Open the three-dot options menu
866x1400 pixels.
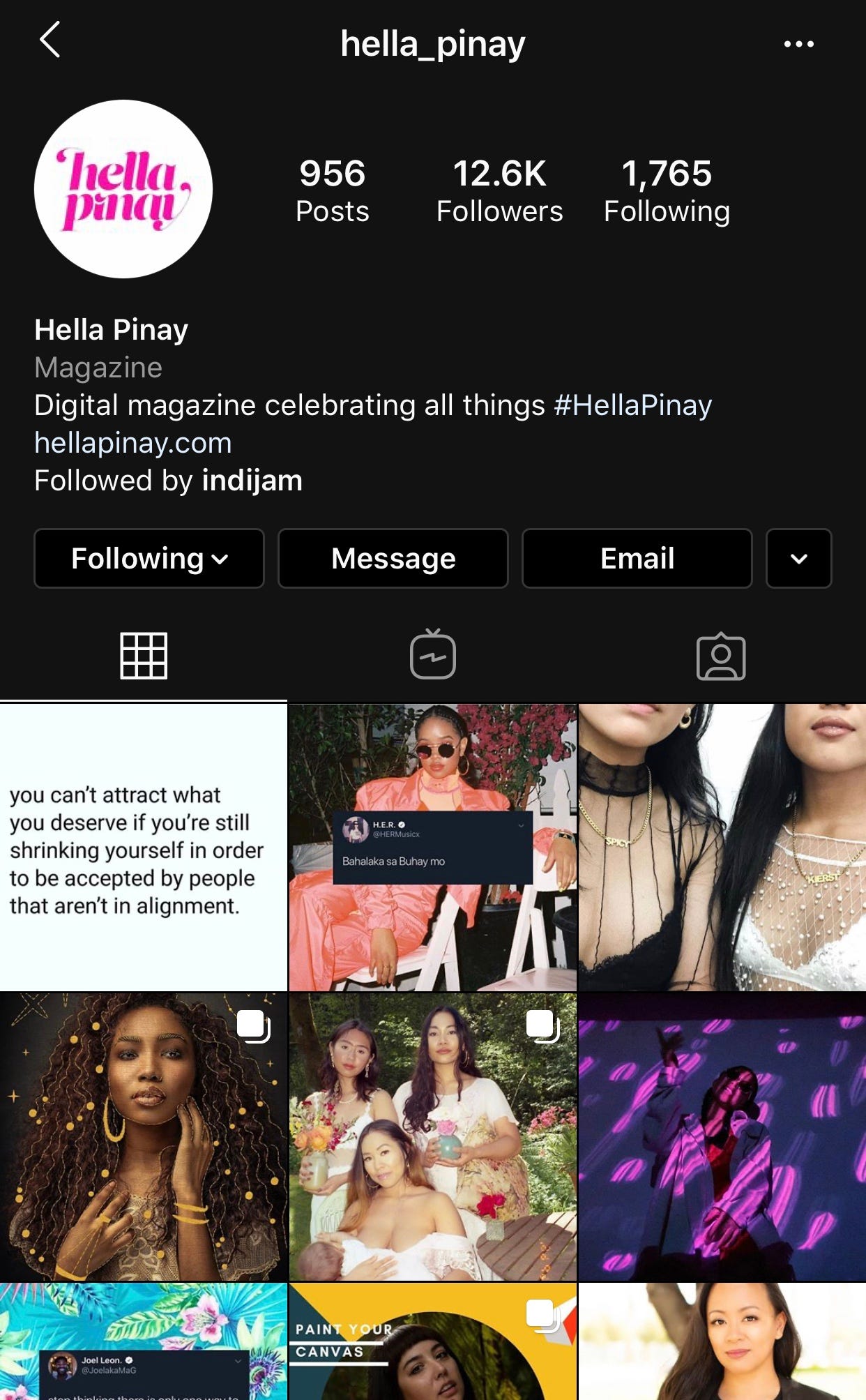tap(798, 44)
